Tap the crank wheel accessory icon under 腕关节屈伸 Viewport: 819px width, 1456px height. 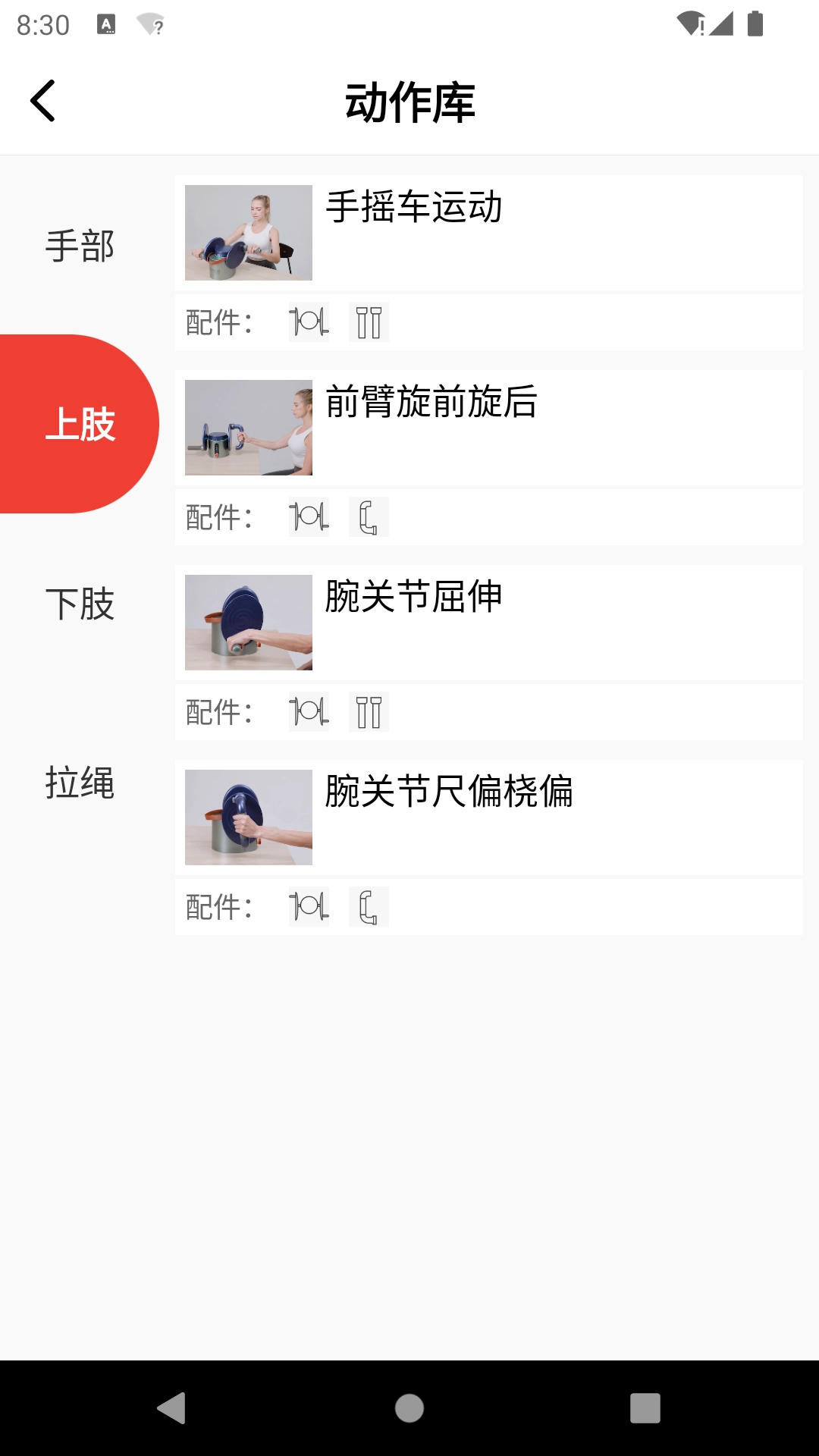pos(308,711)
